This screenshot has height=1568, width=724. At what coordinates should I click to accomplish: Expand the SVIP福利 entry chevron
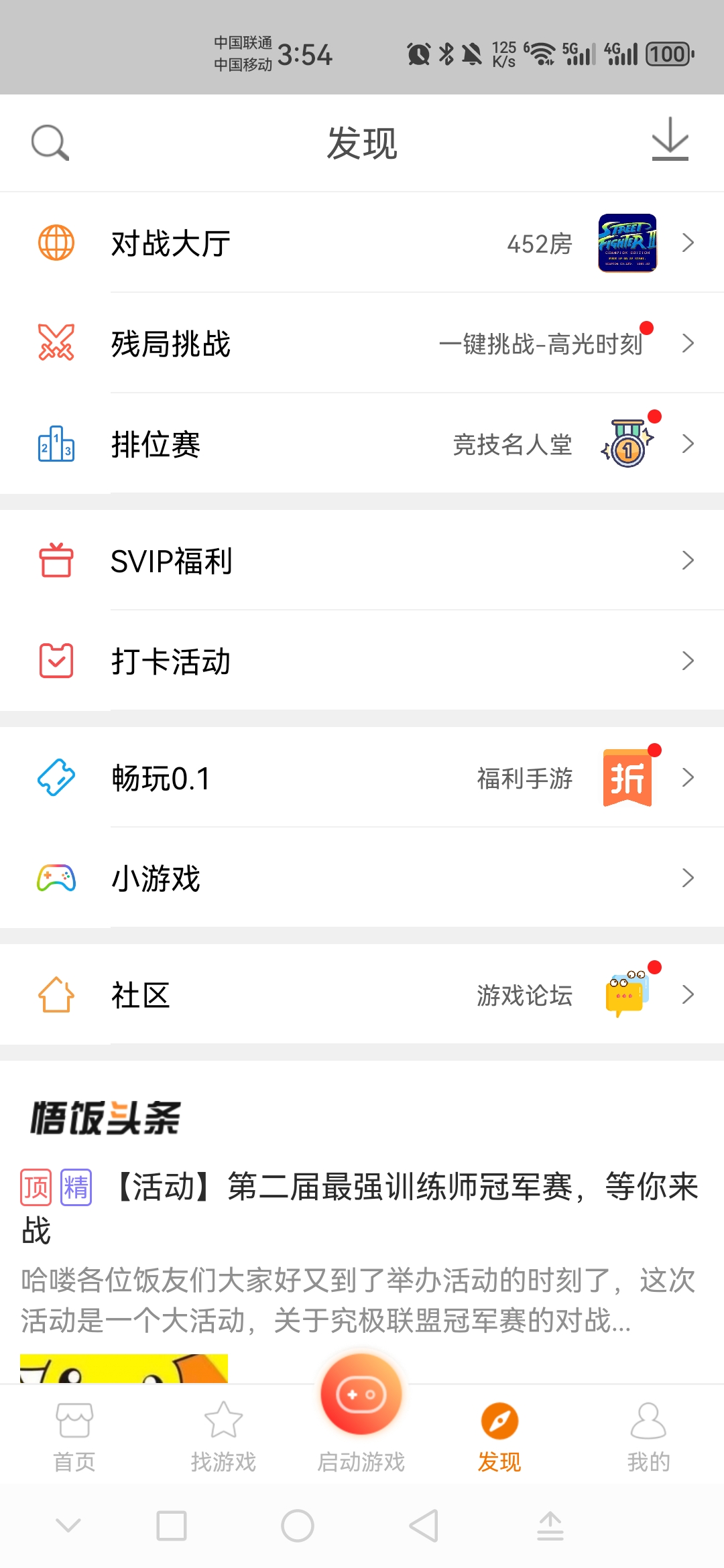point(688,562)
